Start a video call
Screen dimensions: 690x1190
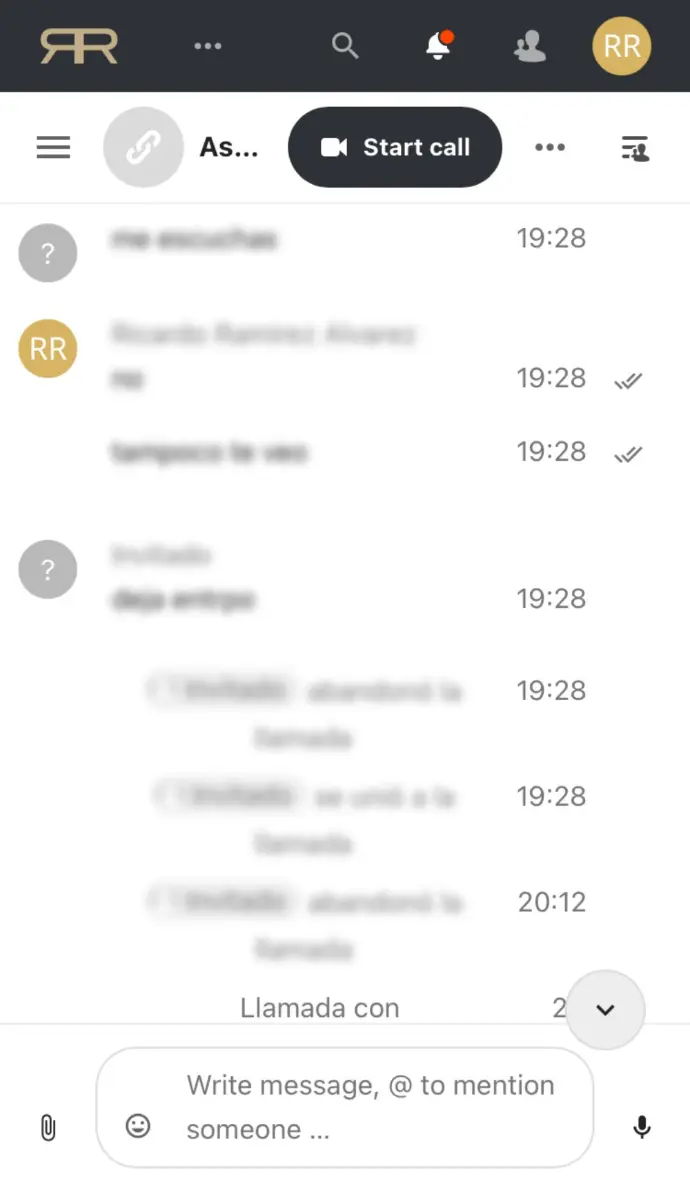point(395,147)
